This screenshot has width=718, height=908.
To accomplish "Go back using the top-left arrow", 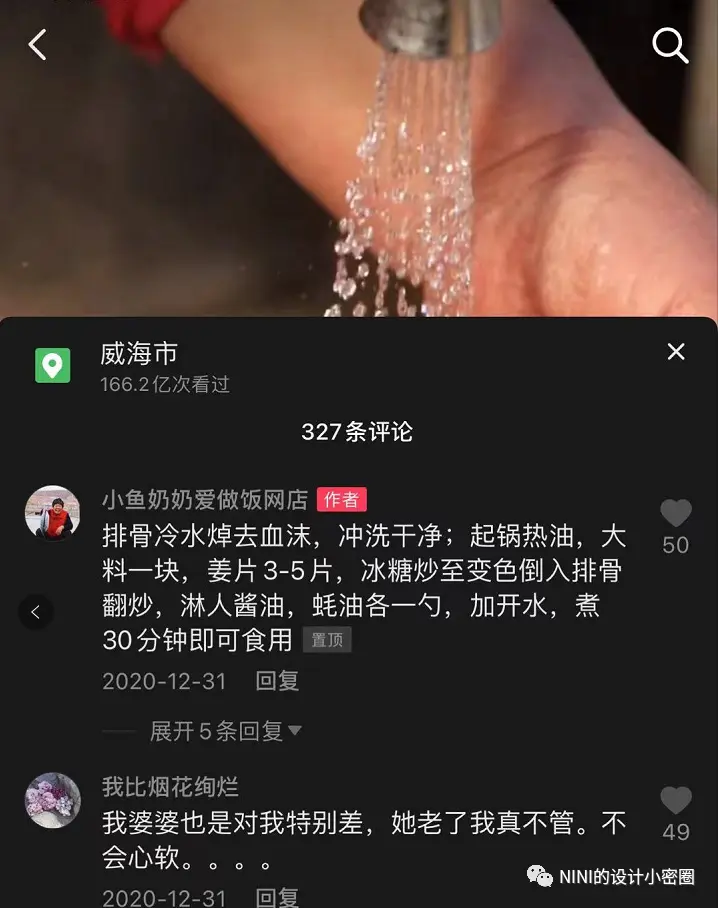I will pos(38,45).
